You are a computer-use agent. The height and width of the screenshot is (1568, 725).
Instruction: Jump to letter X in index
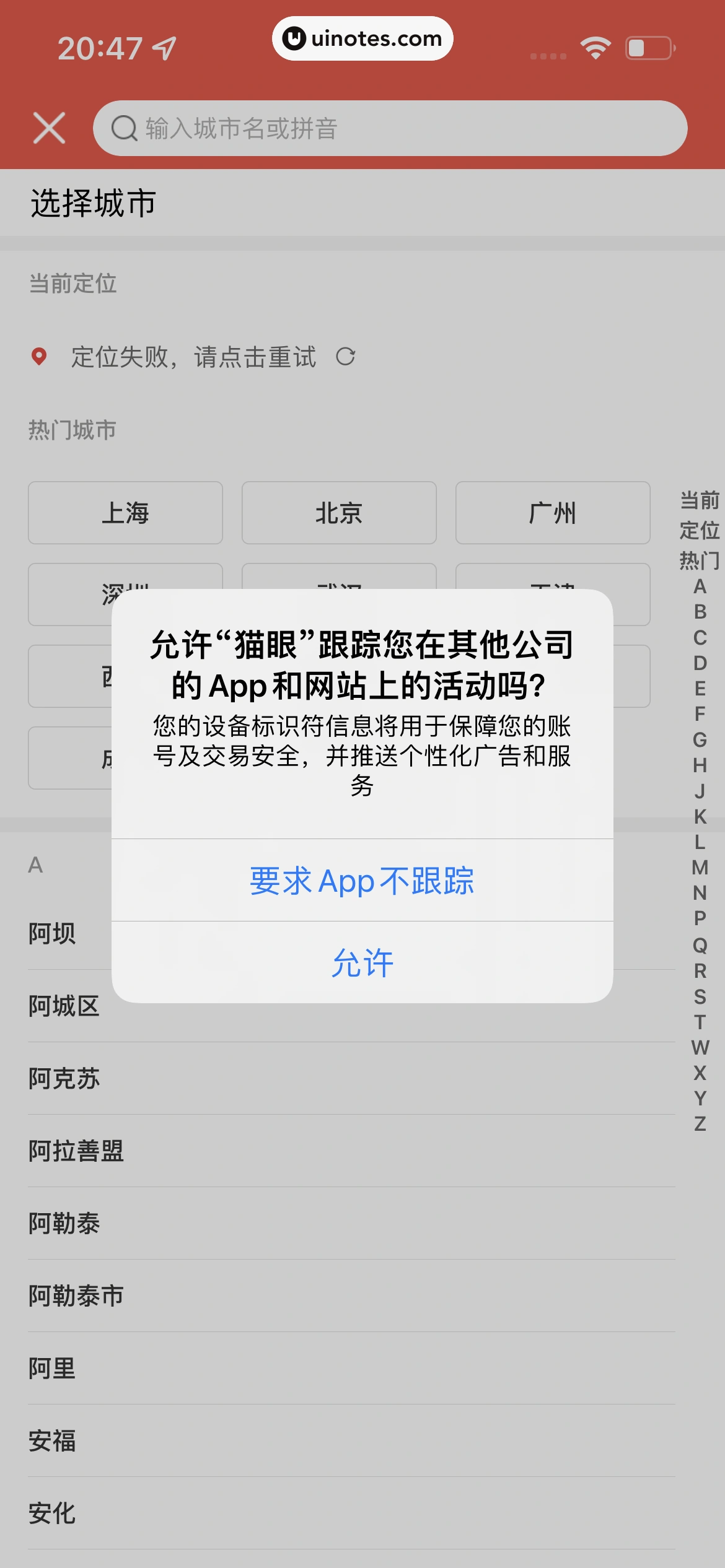tap(700, 1073)
